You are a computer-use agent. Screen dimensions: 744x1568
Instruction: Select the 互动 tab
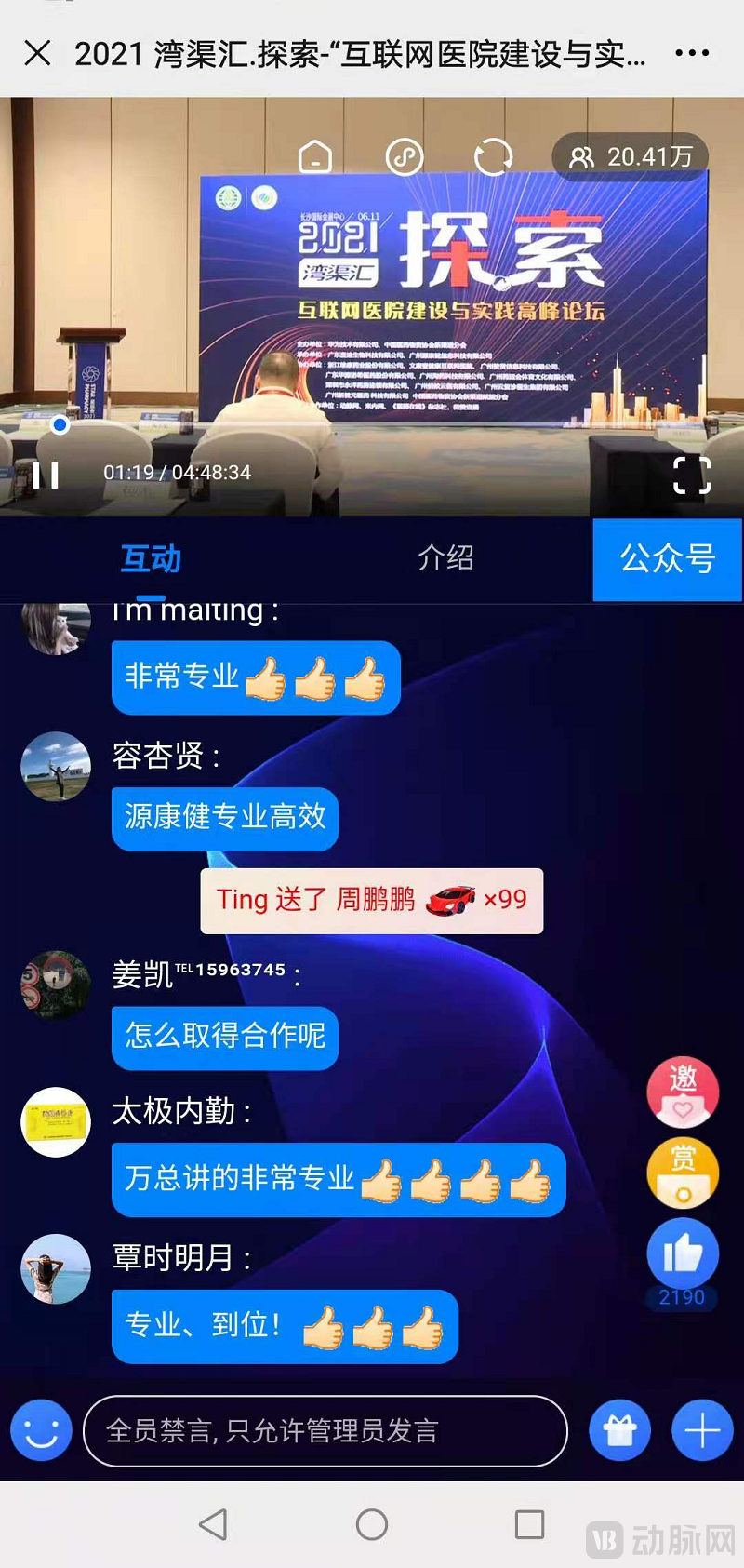[151, 559]
